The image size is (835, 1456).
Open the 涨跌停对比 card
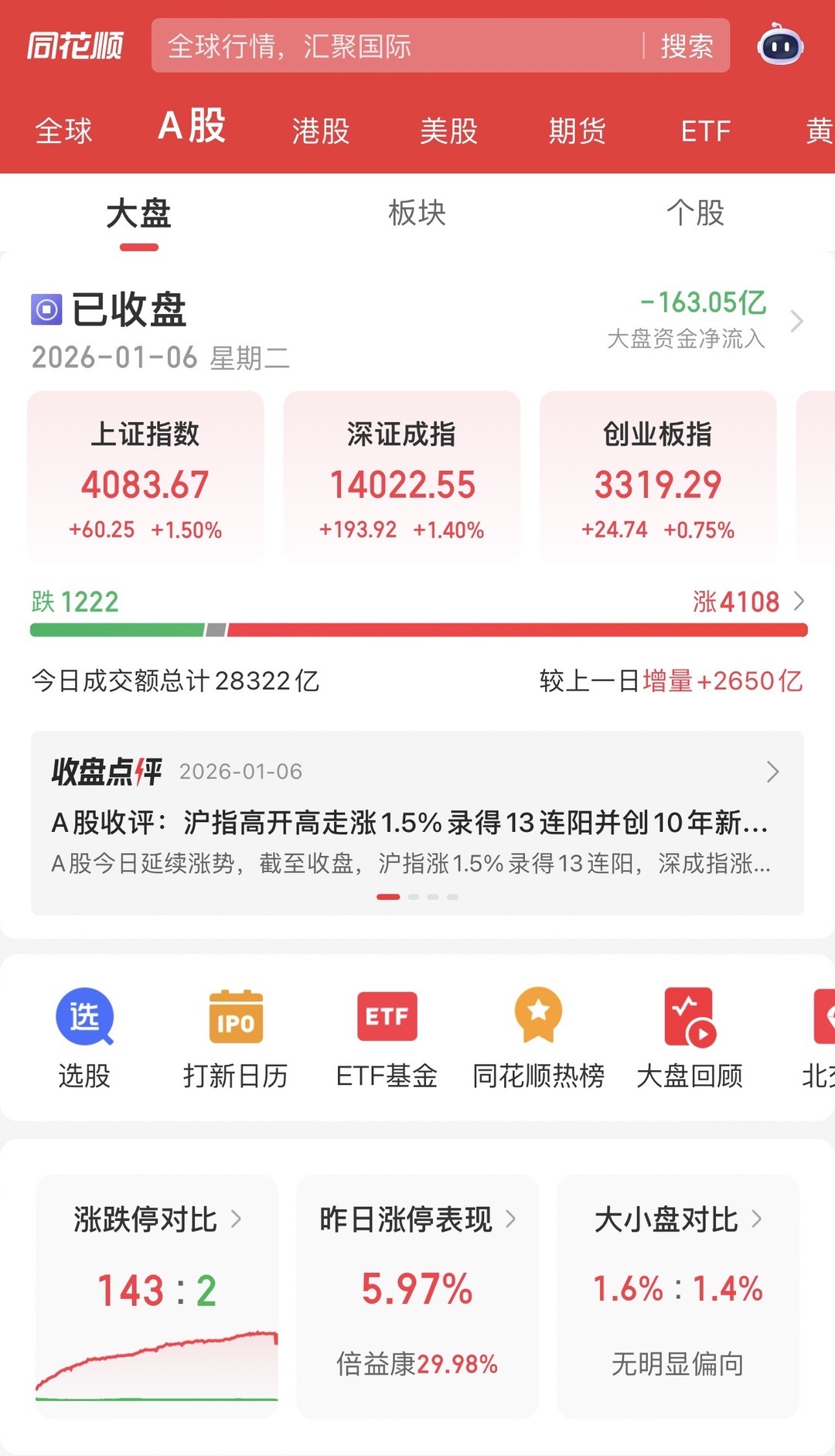click(x=157, y=1296)
